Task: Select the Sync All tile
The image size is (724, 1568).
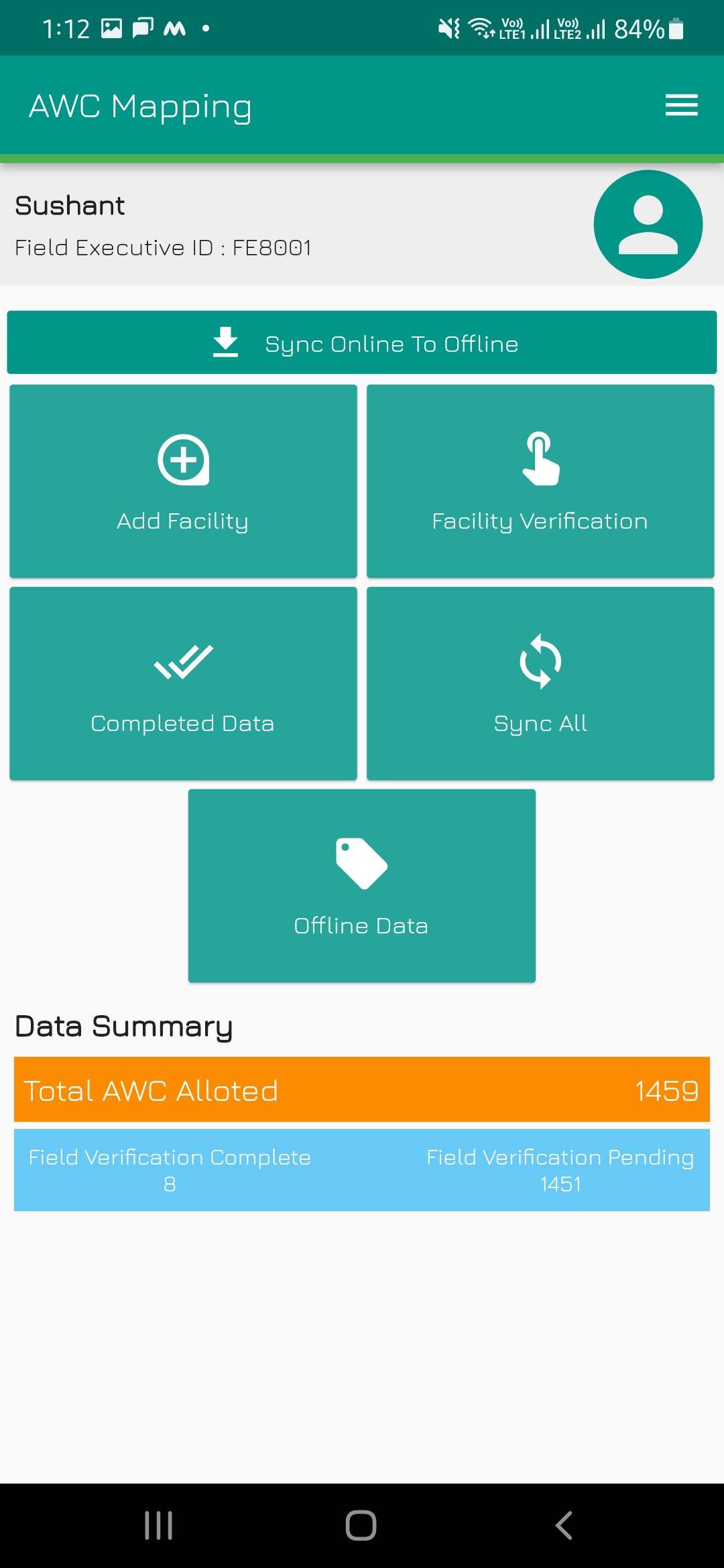Action: click(x=540, y=683)
